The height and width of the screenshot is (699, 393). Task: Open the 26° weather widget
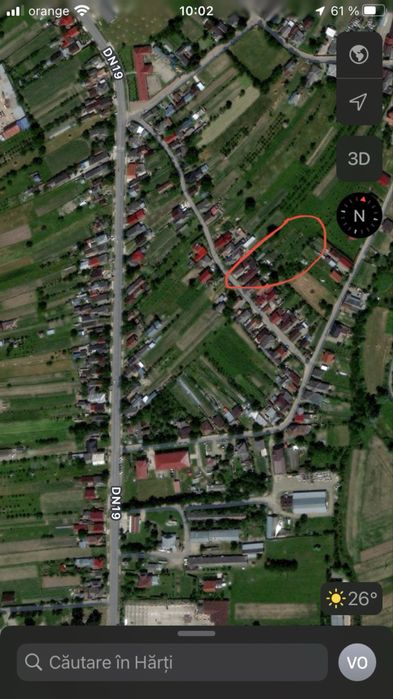352,598
